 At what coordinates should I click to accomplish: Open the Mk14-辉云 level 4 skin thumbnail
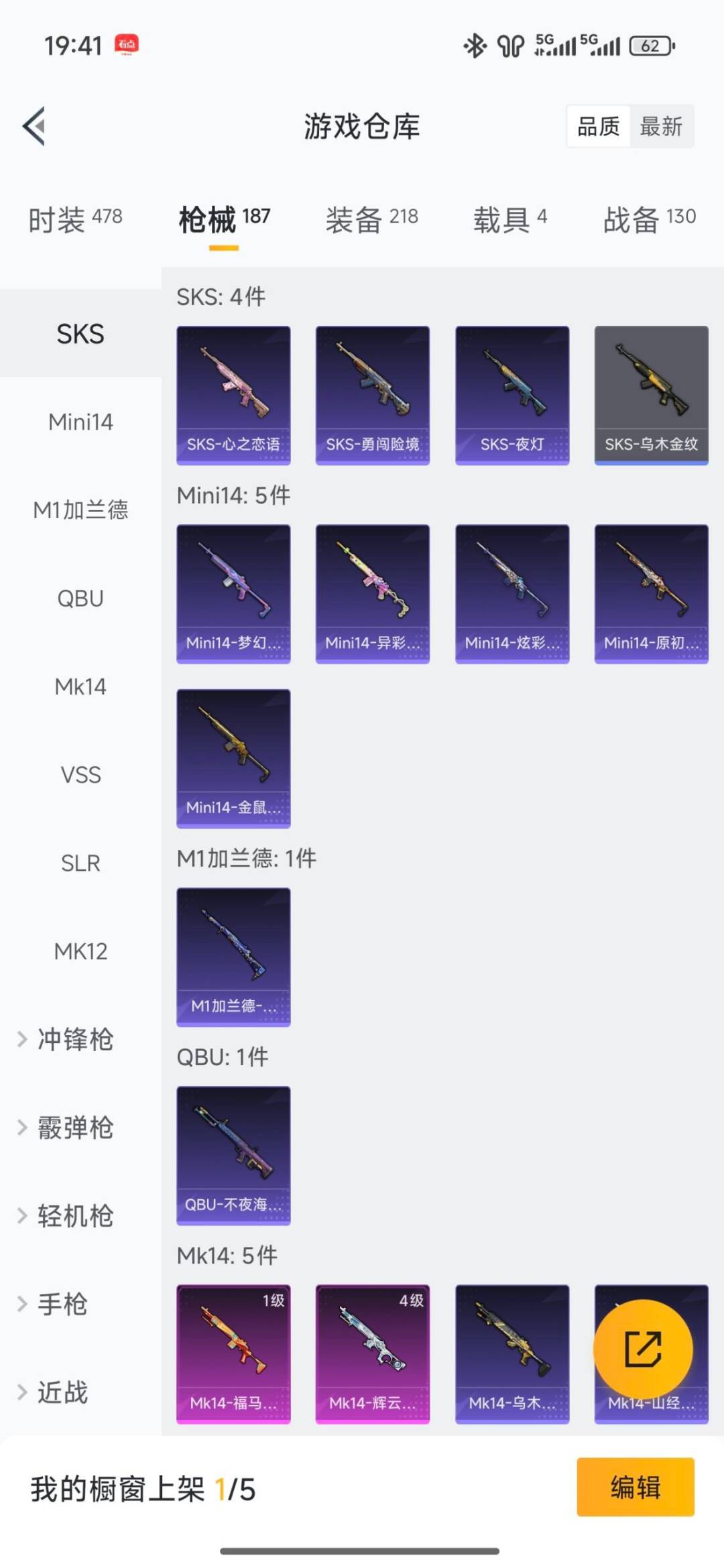coord(372,1353)
